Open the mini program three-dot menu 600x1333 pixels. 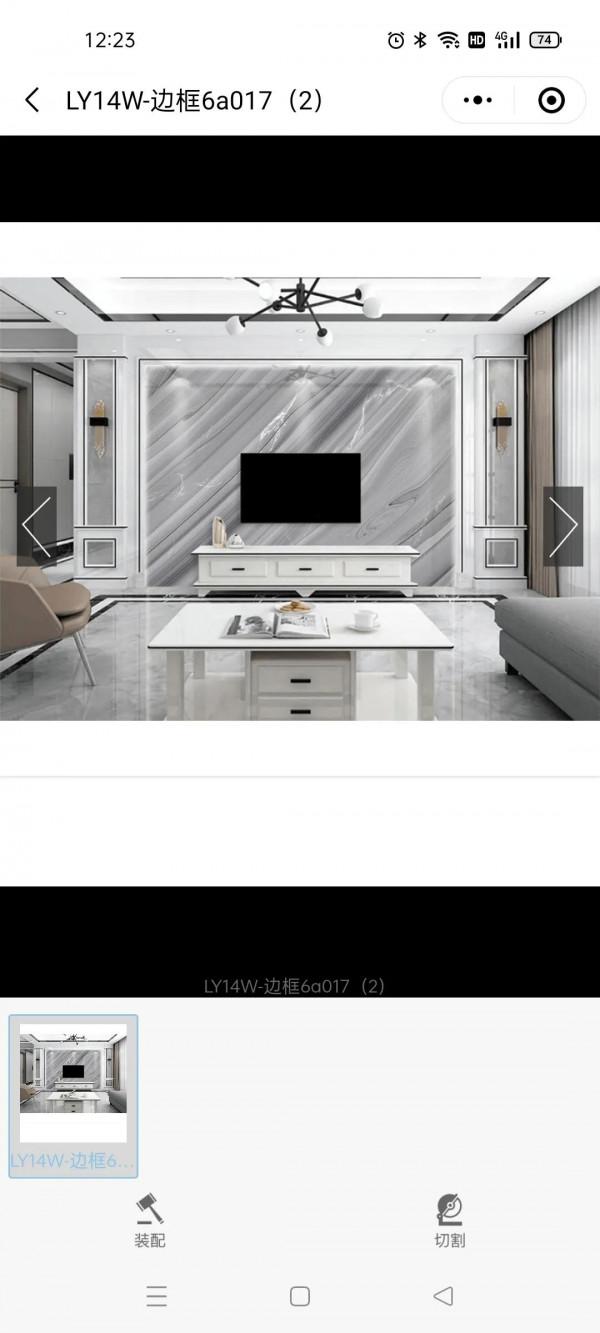coord(478,100)
